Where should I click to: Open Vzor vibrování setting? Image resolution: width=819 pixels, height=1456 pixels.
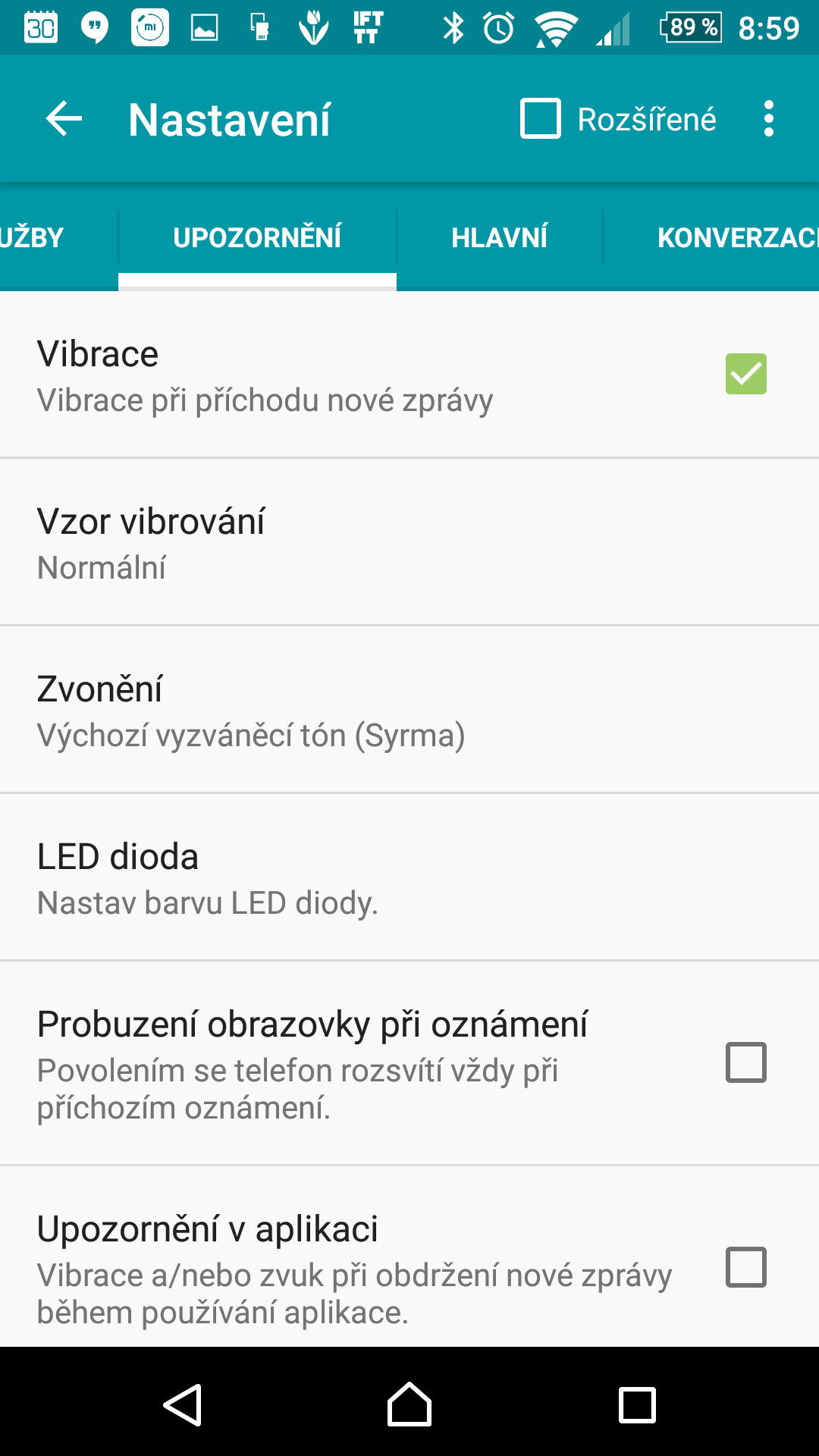(409, 542)
